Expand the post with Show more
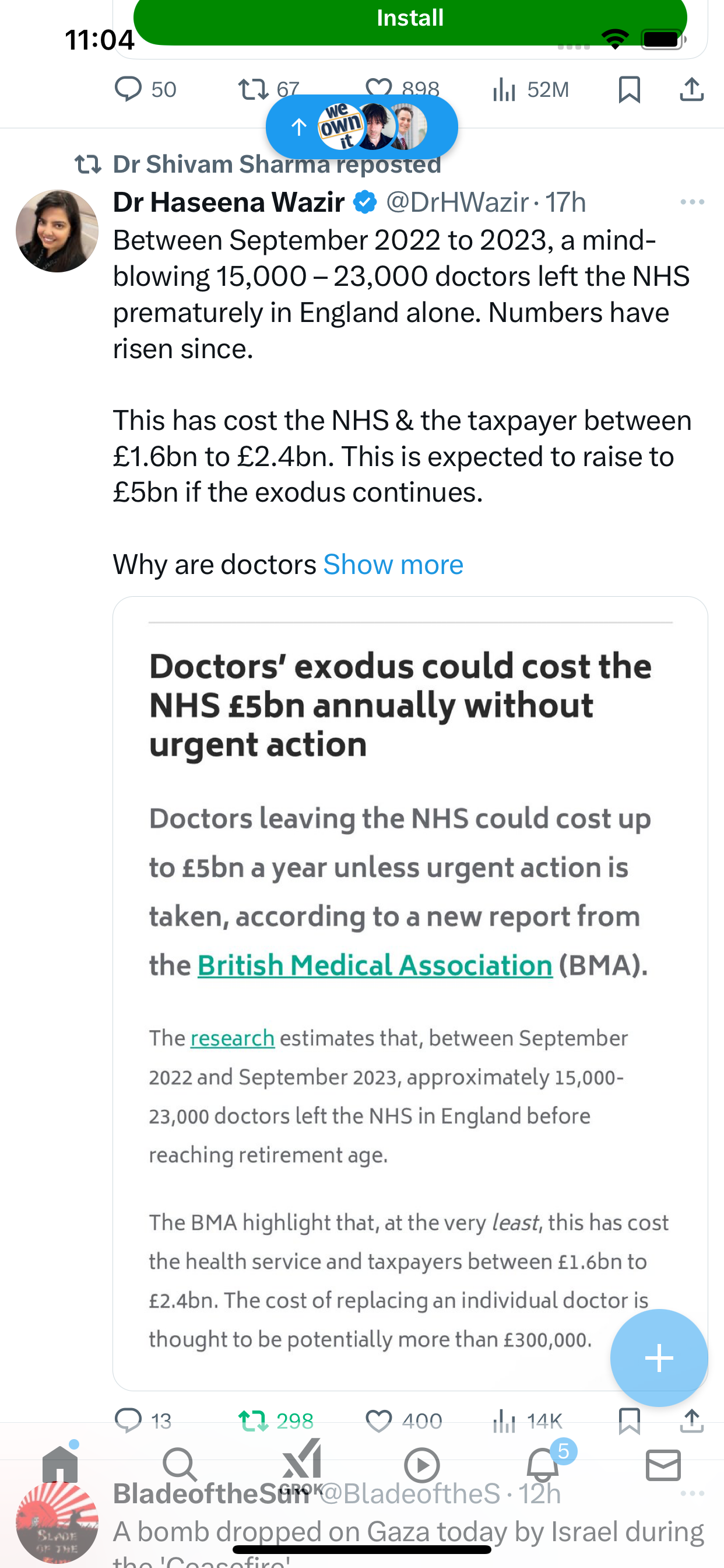The height and width of the screenshot is (1568, 724). pyautogui.click(x=393, y=564)
